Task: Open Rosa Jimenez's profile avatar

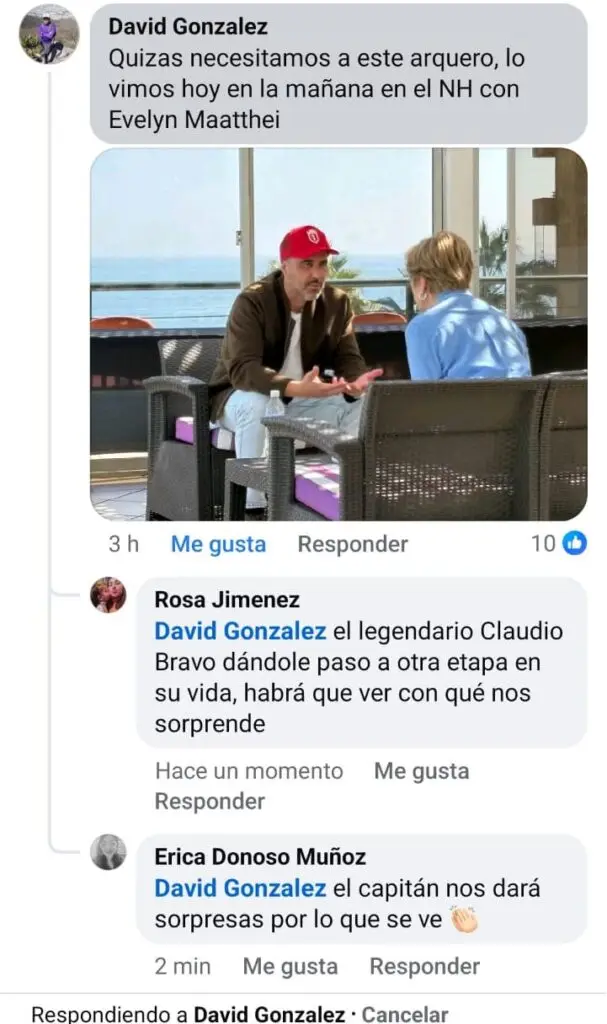Action: 108,595
